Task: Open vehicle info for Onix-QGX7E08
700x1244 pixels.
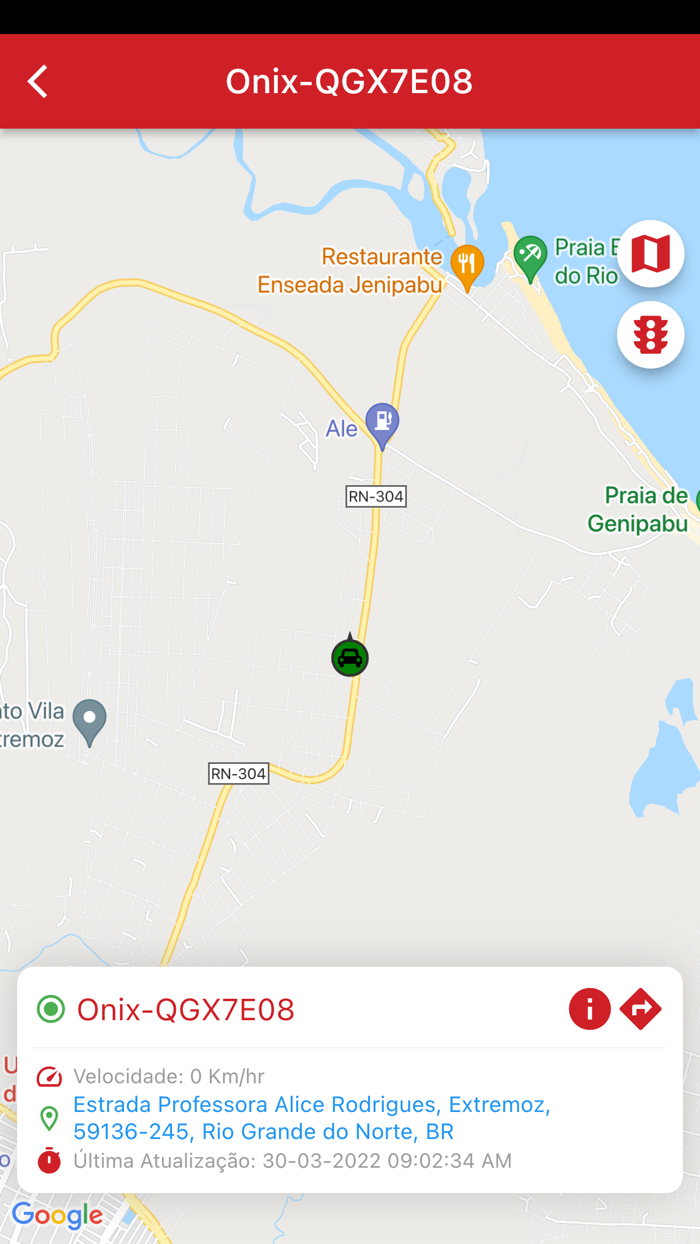Action: coord(590,1009)
